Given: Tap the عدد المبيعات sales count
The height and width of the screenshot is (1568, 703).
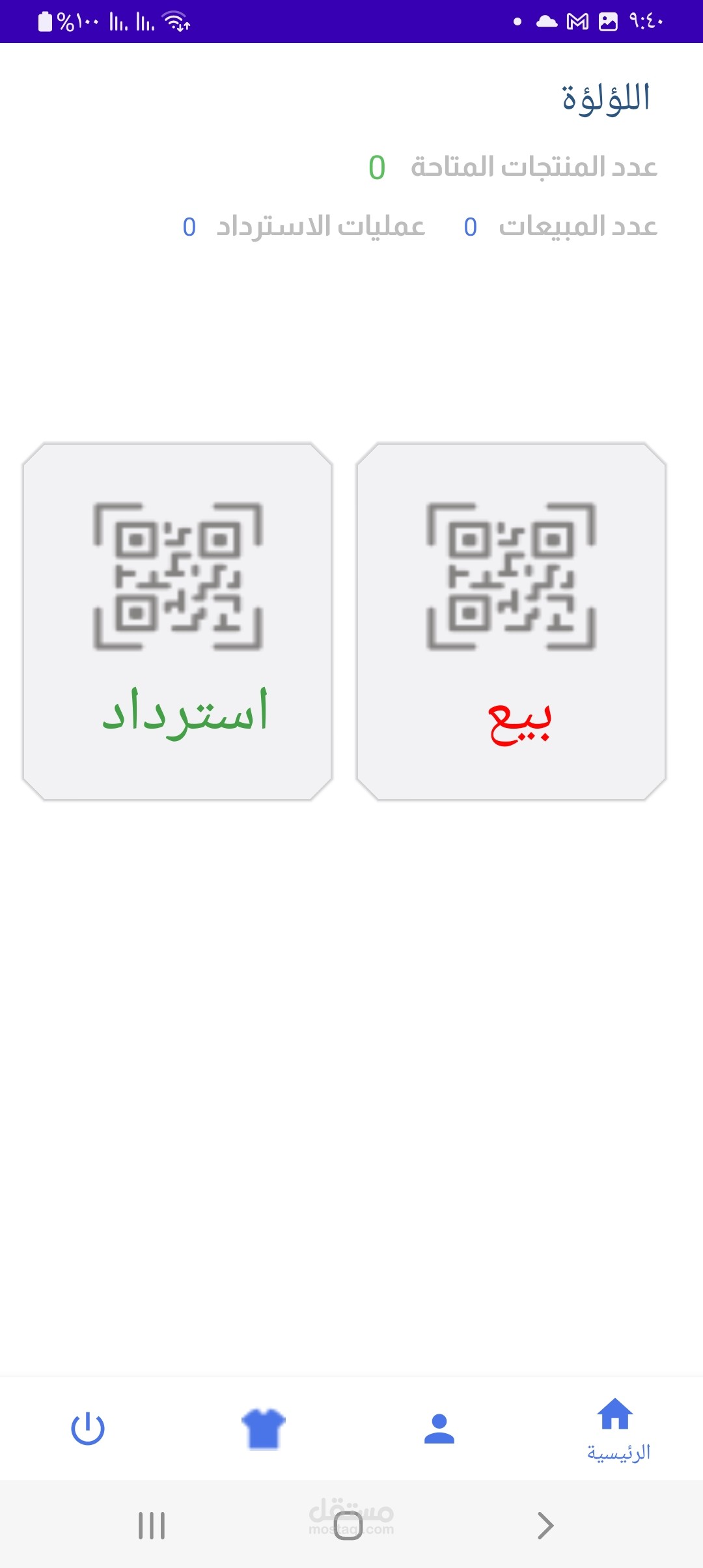Looking at the screenshot, I should [470, 227].
